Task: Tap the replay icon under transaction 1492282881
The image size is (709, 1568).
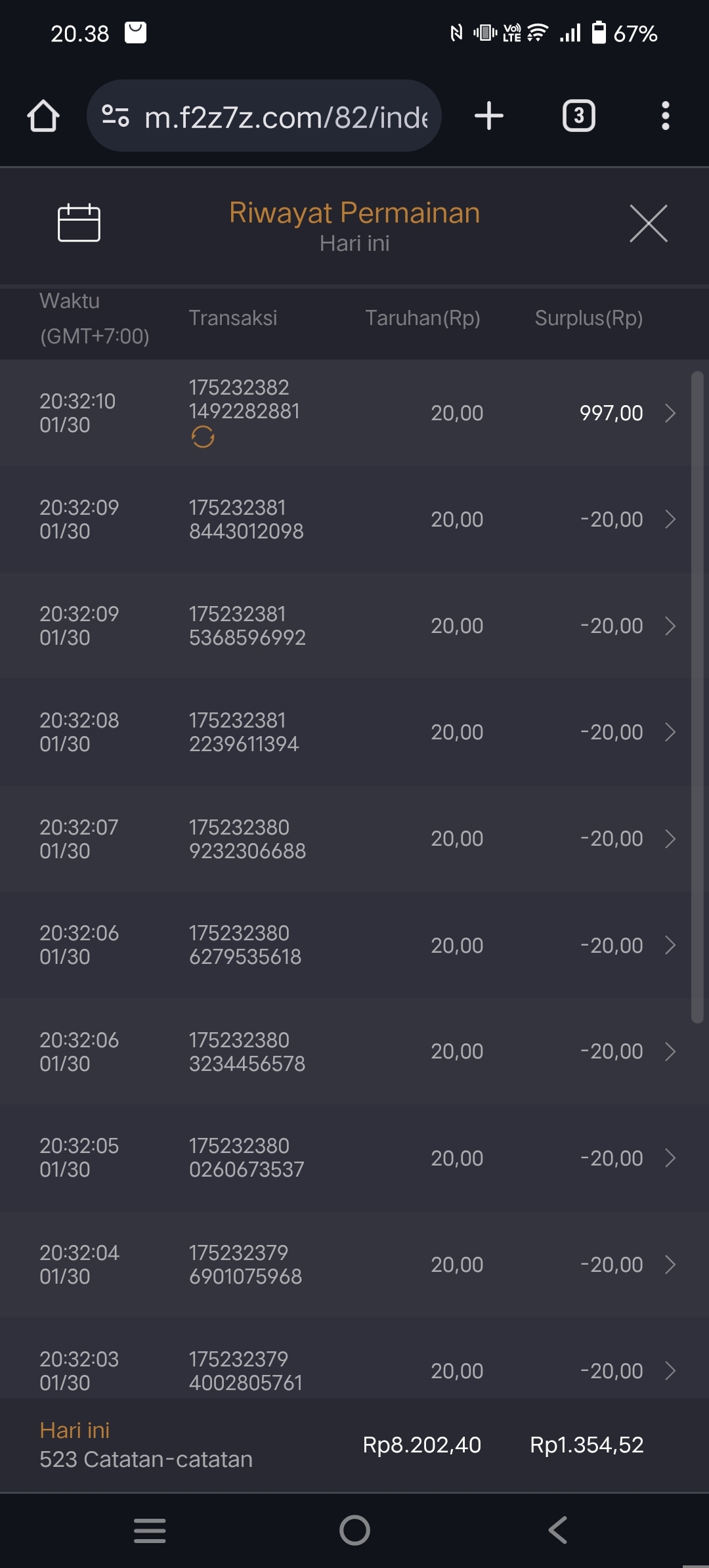Action: tap(203, 437)
